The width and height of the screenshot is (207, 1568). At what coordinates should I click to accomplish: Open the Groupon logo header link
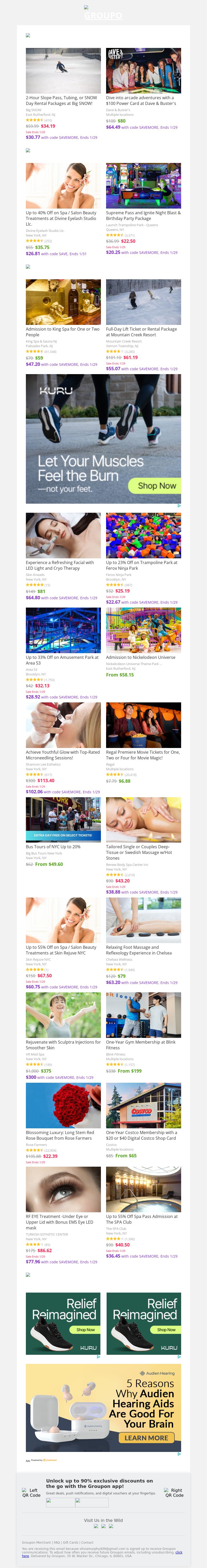103,15
